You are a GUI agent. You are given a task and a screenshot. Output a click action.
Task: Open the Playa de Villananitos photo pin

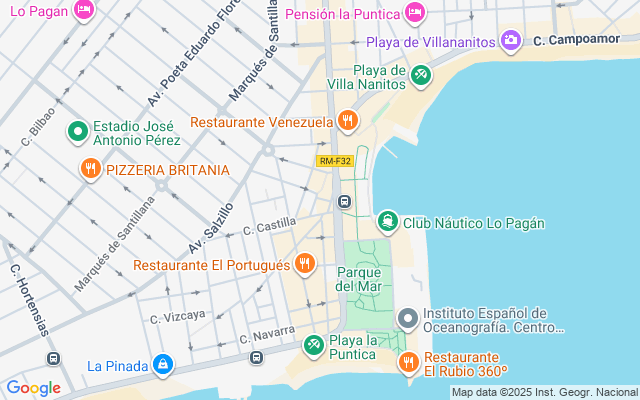[x=511, y=41]
